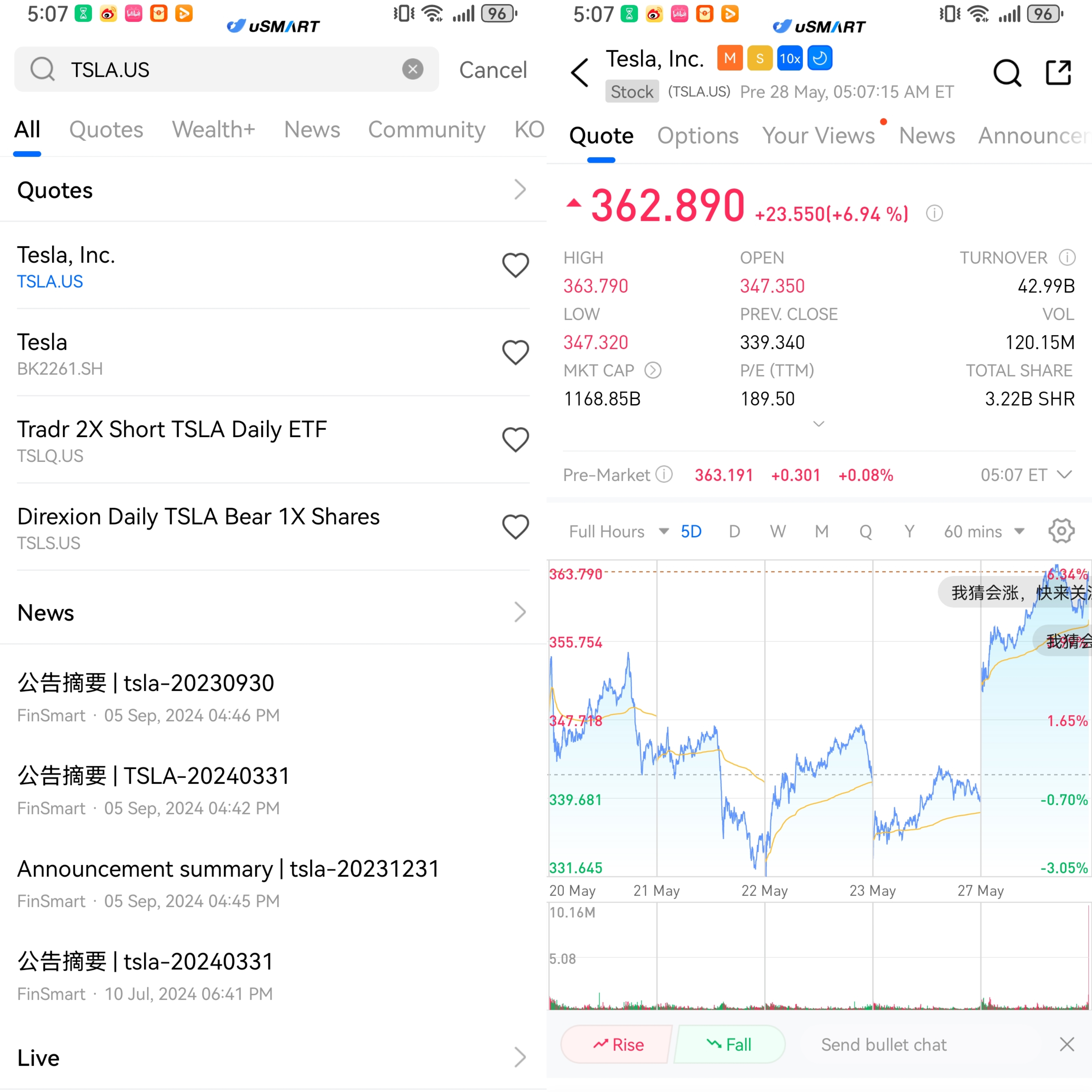Select the 60 mins interval dropdown
This screenshot has width=1092, height=1092.
pyautogui.click(x=983, y=531)
